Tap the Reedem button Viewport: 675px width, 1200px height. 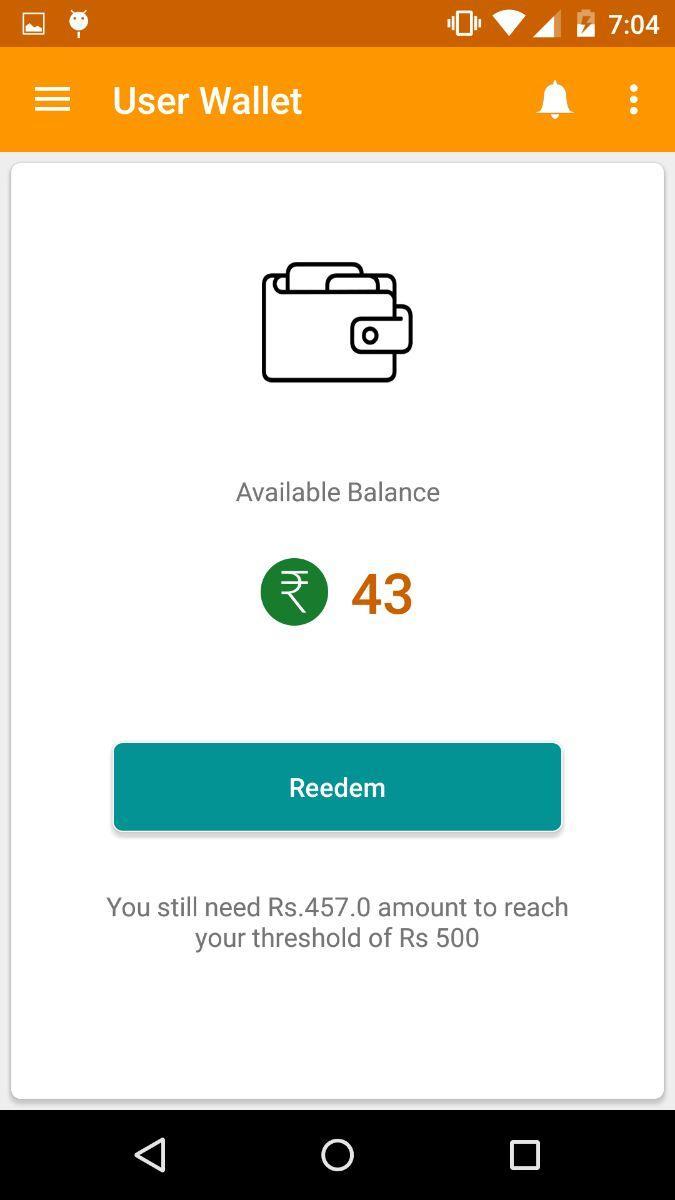point(337,787)
